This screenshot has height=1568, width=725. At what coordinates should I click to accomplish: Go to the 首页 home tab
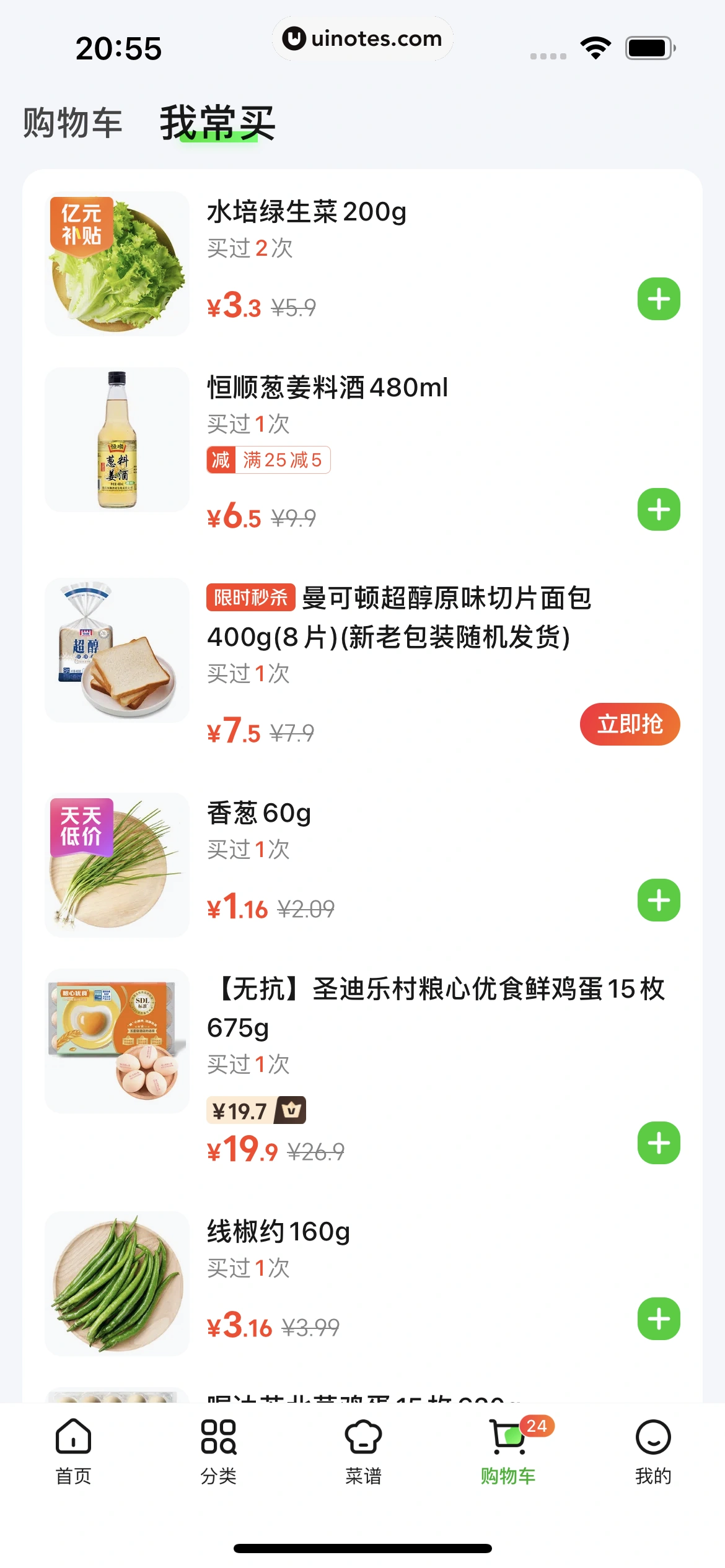[x=73, y=1451]
